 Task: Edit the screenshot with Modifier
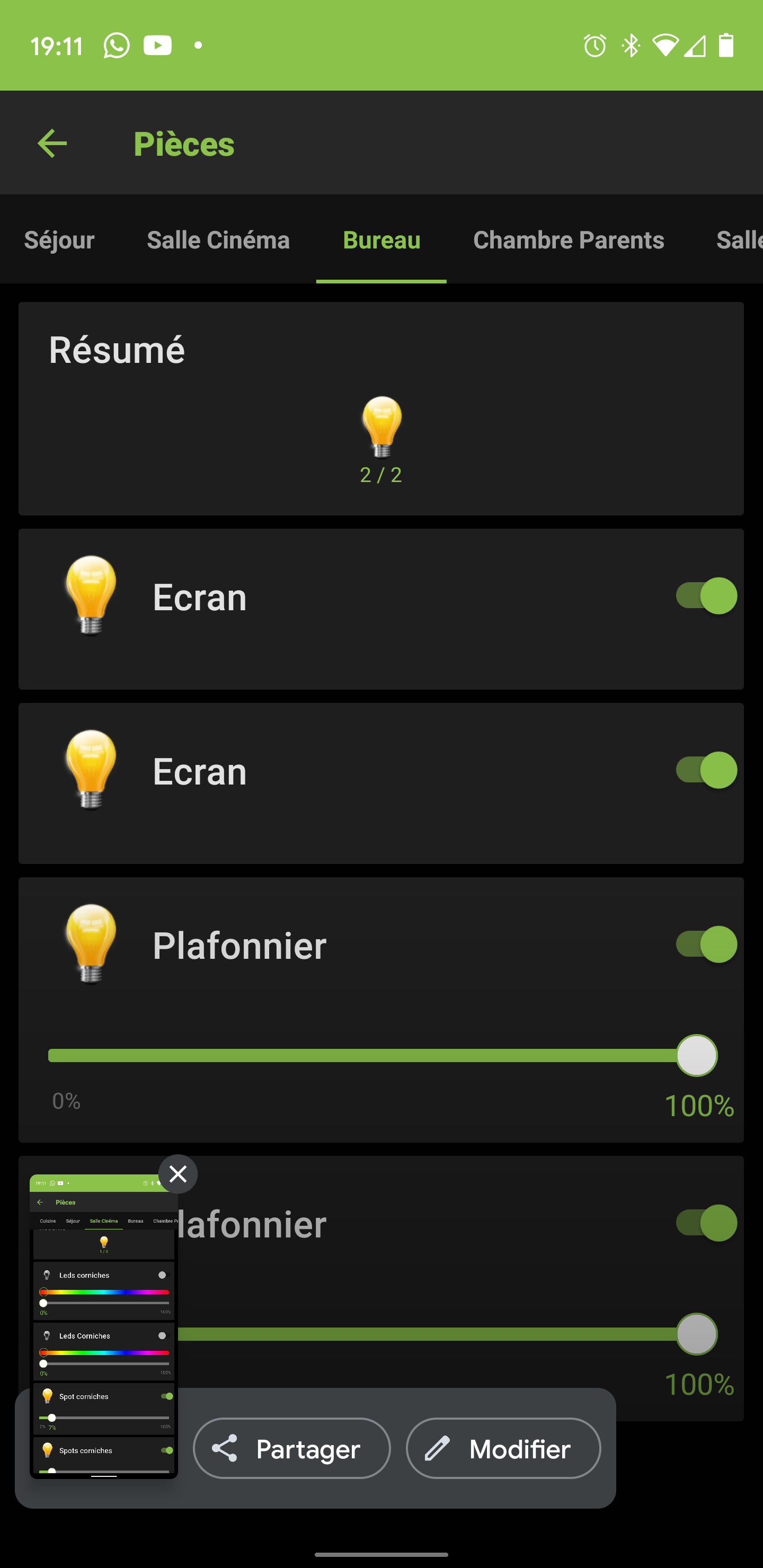[x=503, y=1449]
